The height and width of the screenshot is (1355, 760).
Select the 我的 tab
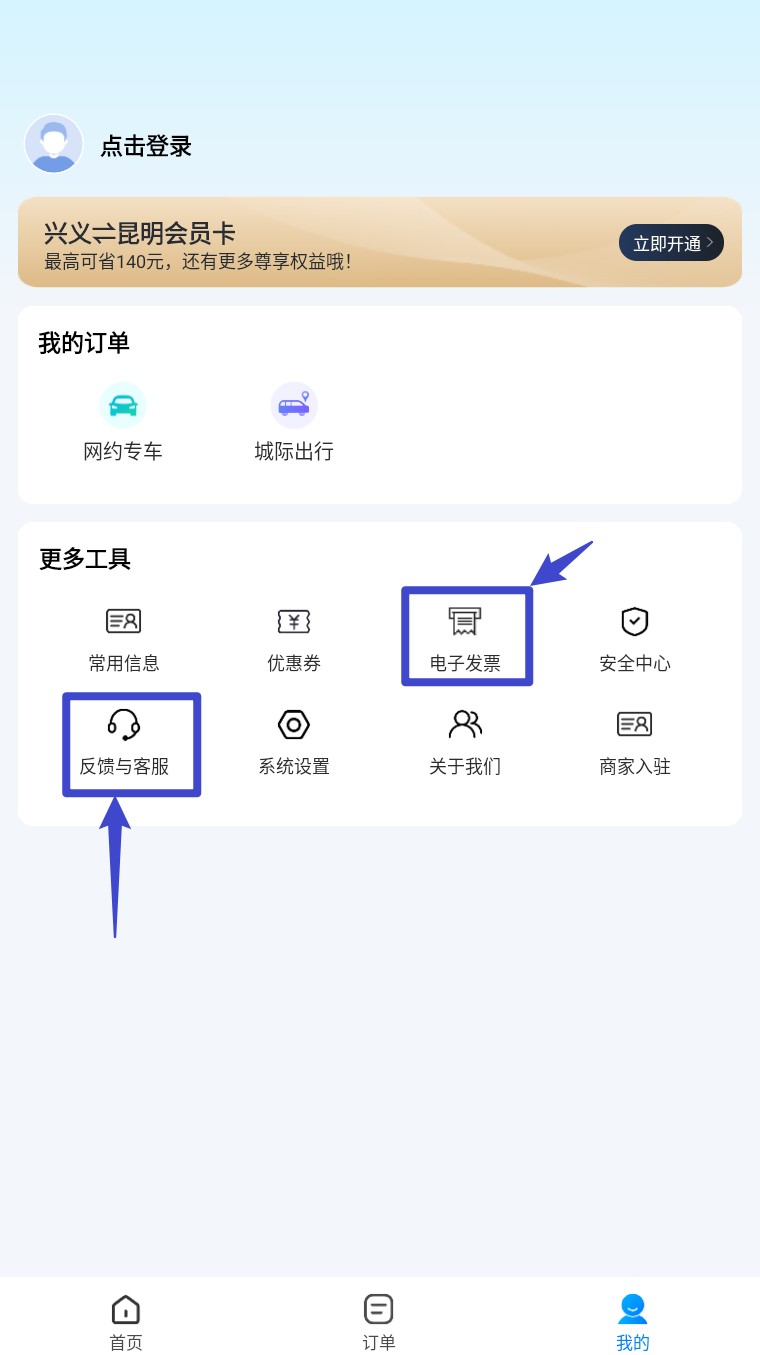[x=633, y=1320]
